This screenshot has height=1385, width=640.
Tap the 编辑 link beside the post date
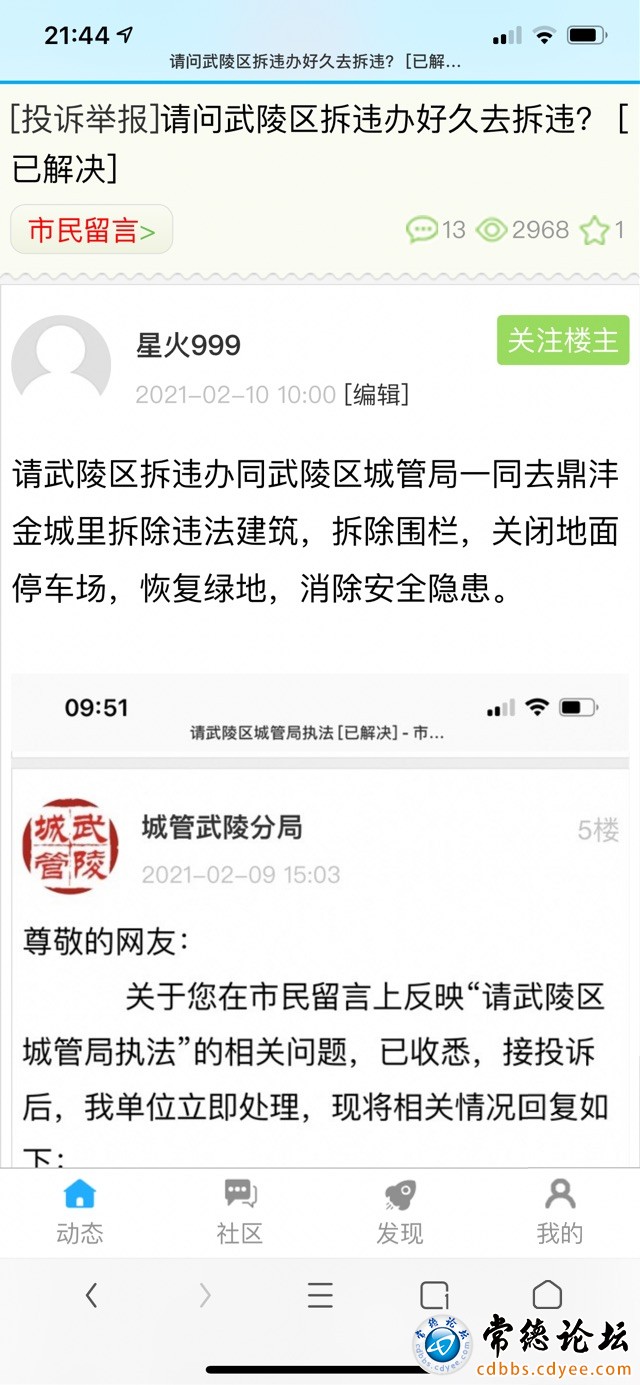[376, 394]
